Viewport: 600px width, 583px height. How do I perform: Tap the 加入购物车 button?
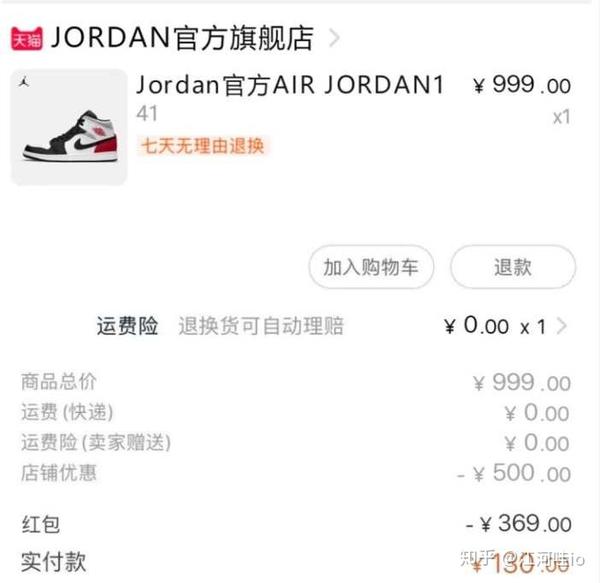tap(370, 267)
